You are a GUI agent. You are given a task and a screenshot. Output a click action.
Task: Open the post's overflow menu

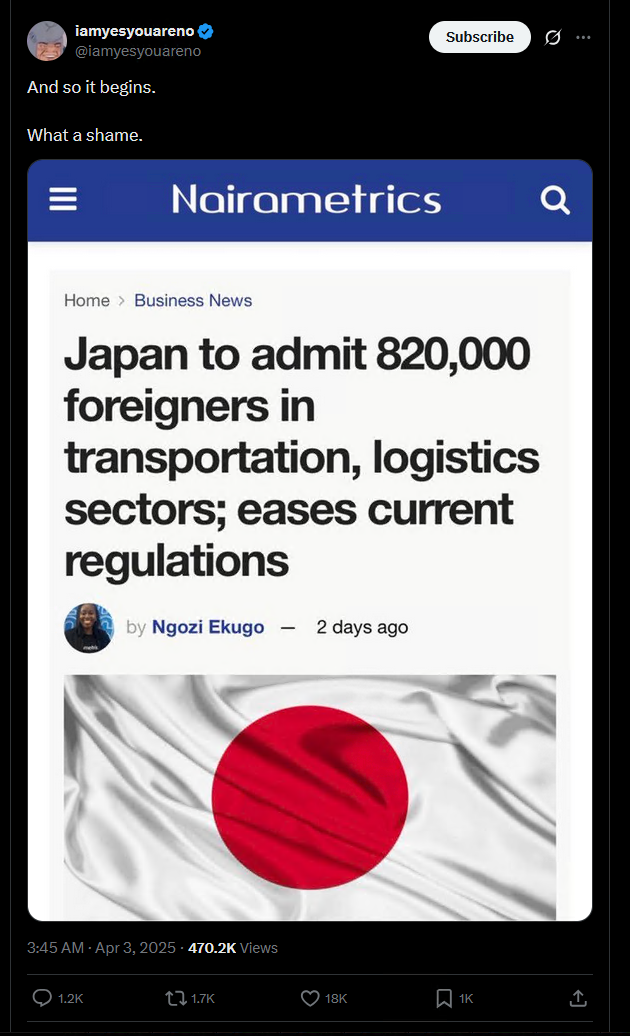click(x=583, y=37)
